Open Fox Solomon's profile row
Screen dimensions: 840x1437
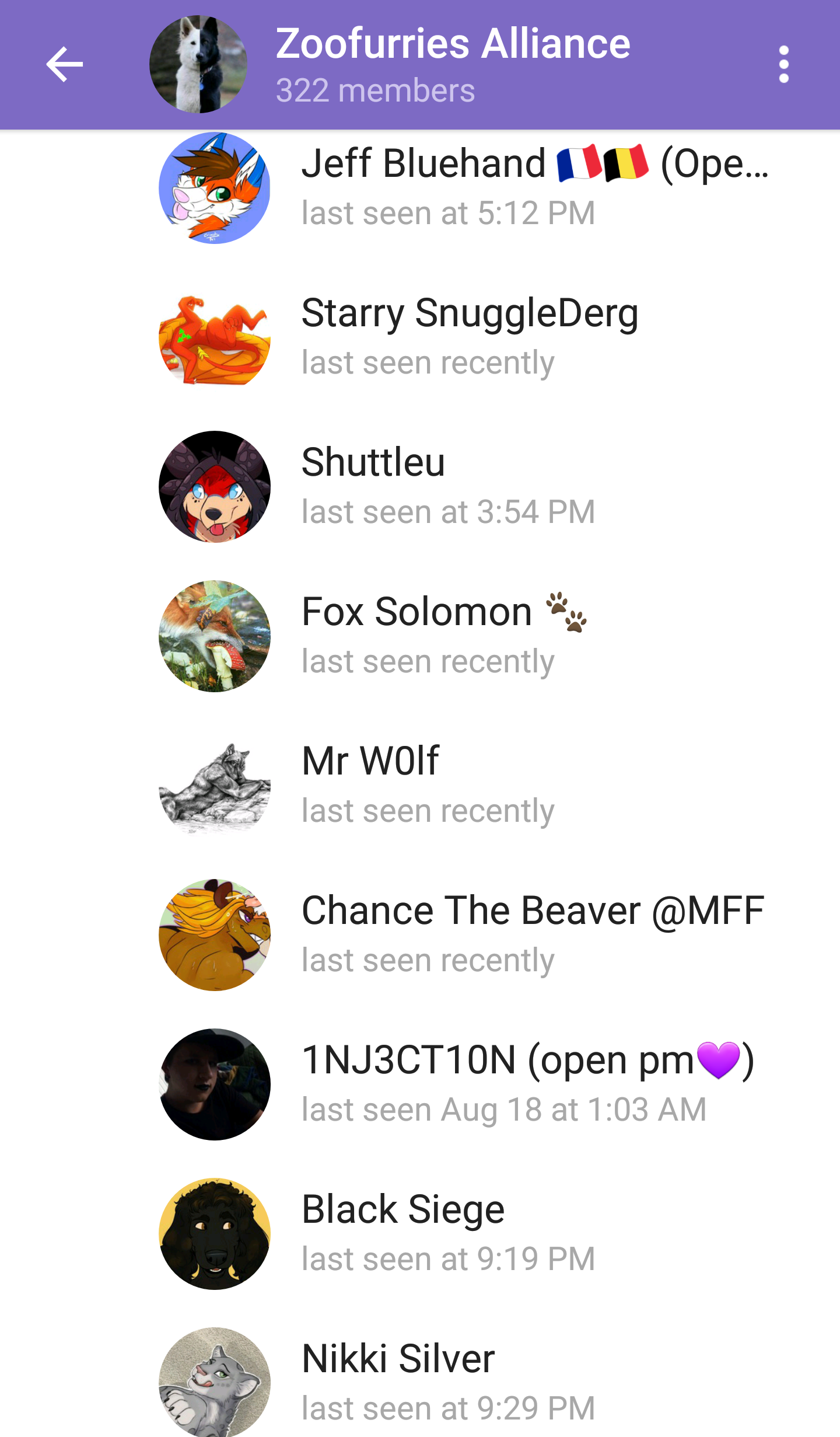tap(420, 636)
